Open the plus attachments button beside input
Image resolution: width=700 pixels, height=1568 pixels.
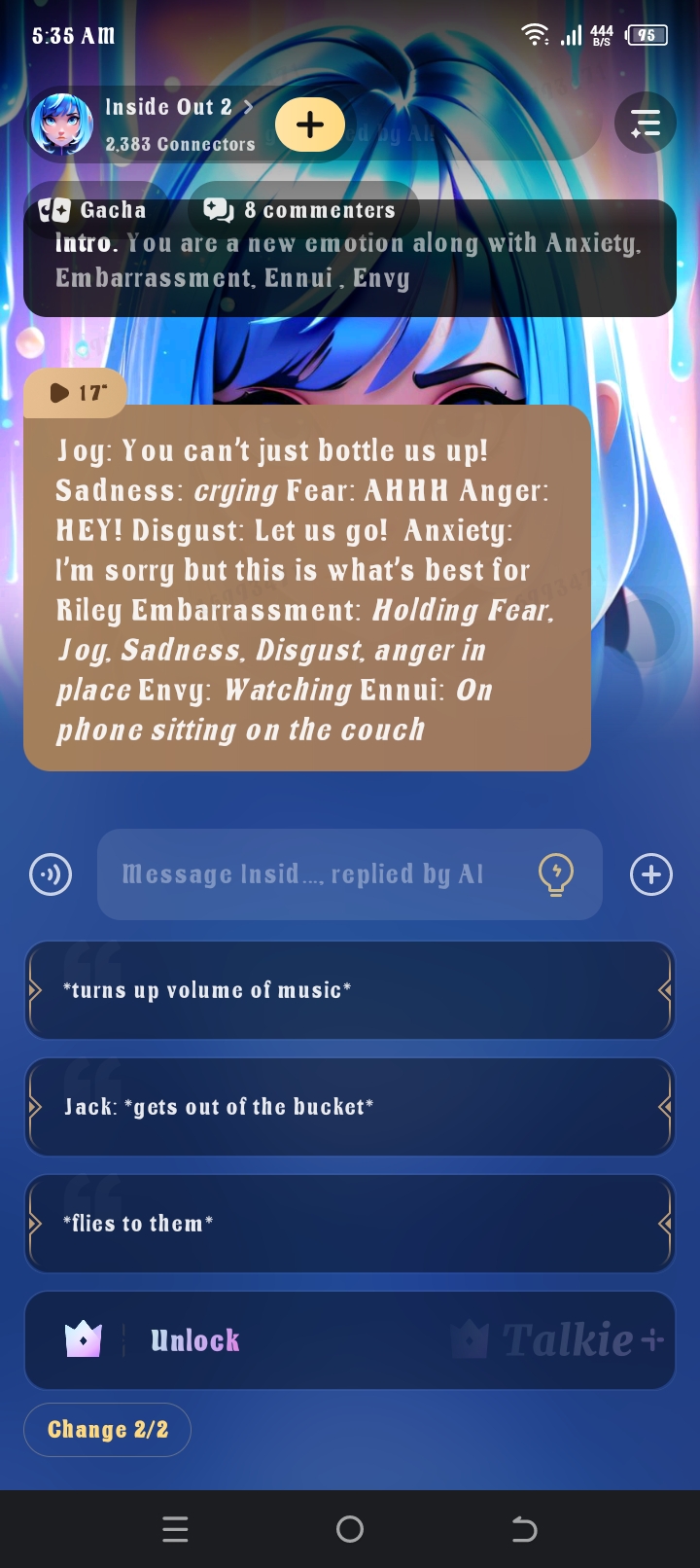(651, 874)
